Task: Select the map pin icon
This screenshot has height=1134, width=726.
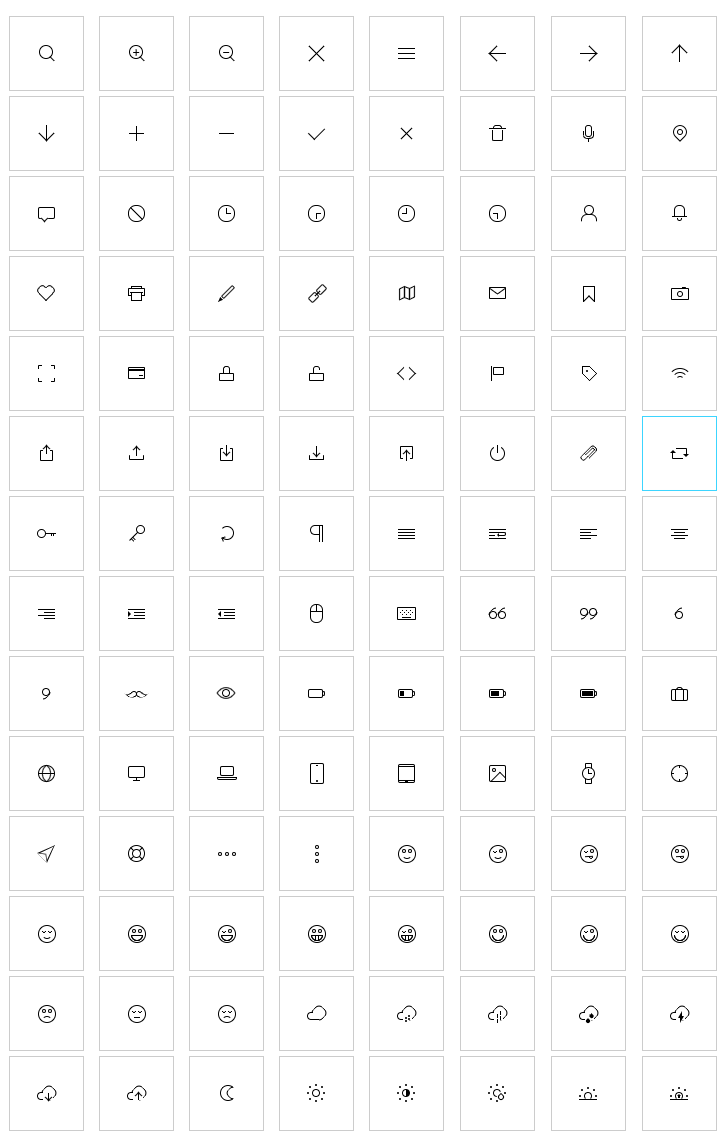Action: coord(679,133)
